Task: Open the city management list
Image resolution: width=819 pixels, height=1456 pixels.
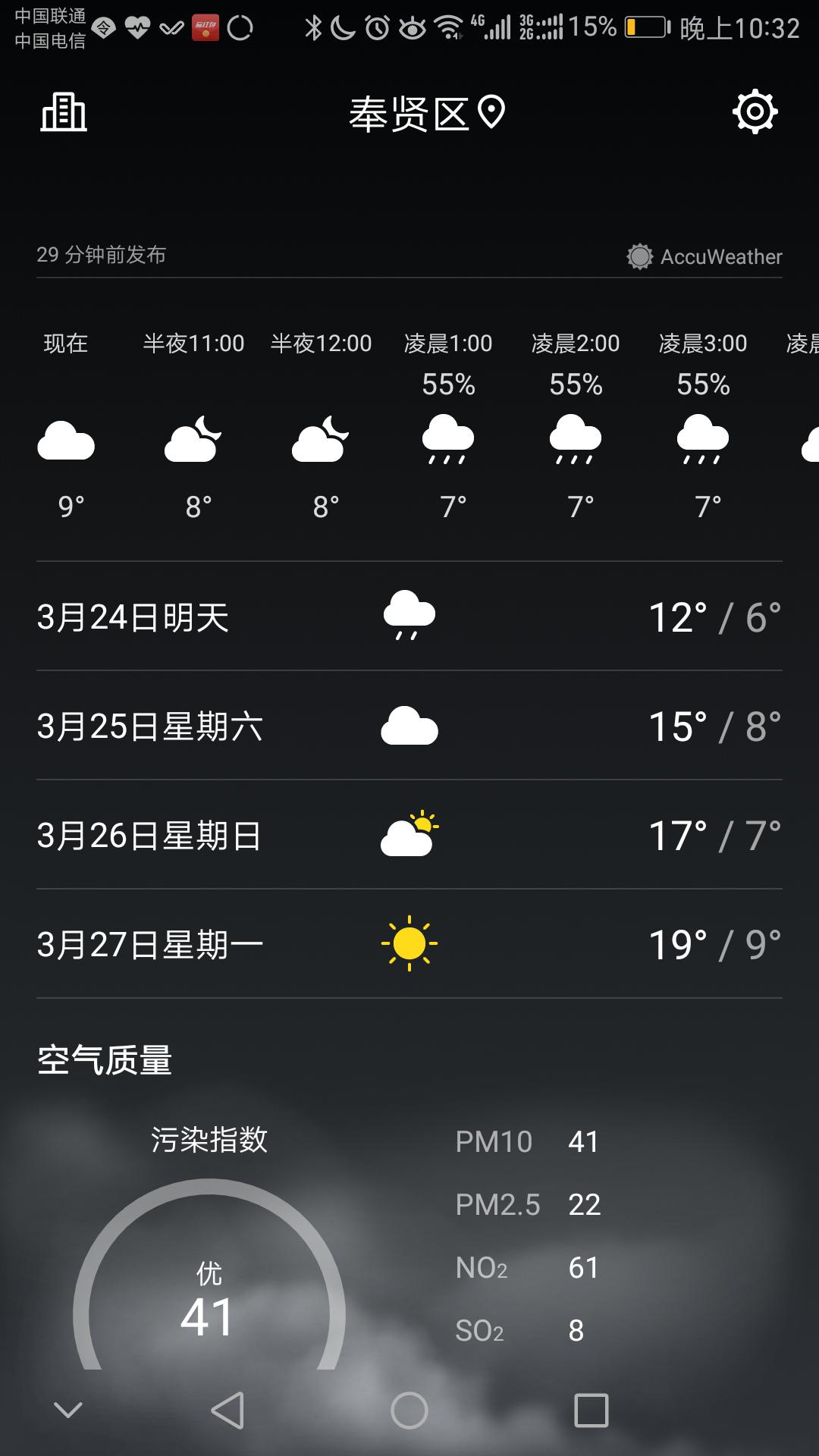Action: coord(64,113)
